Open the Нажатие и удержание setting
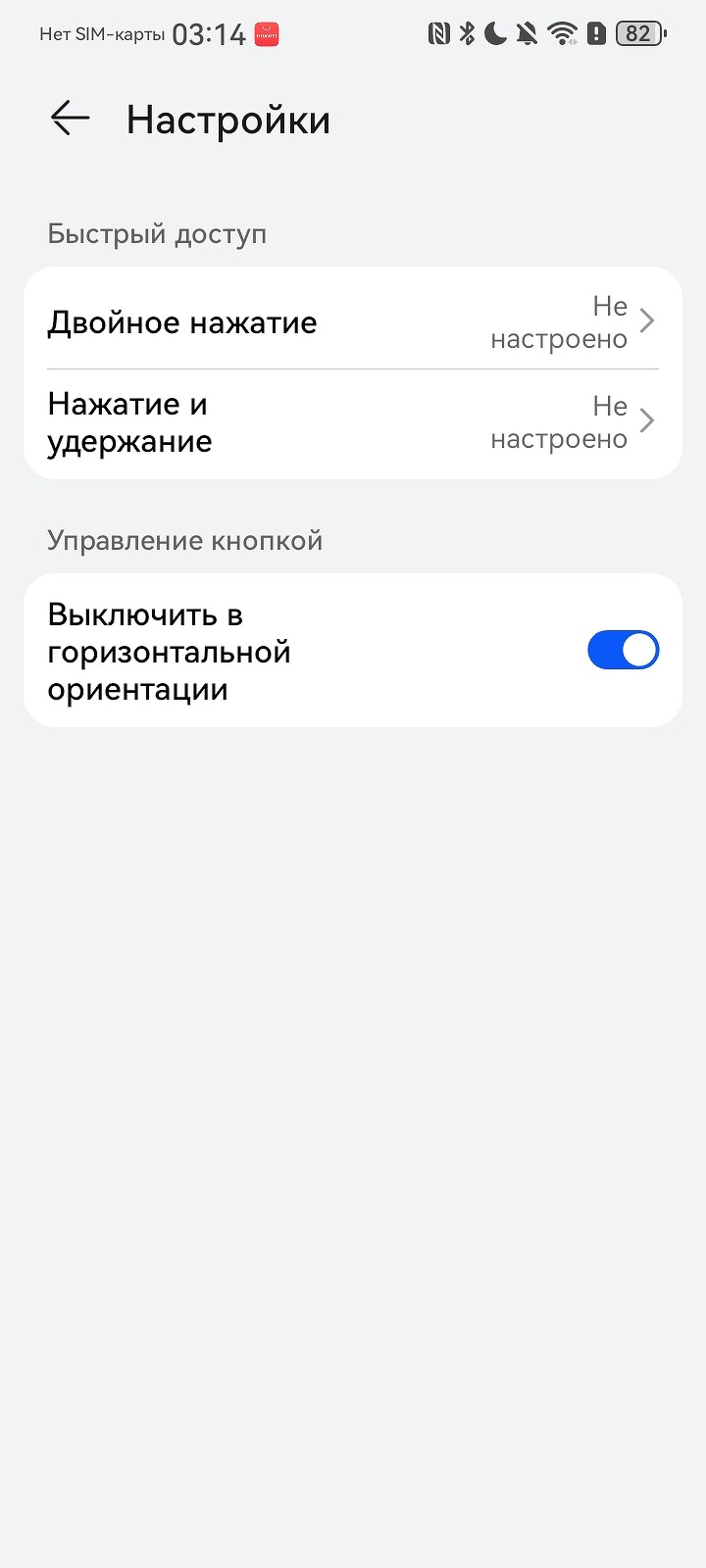The image size is (706, 1568). point(352,422)
